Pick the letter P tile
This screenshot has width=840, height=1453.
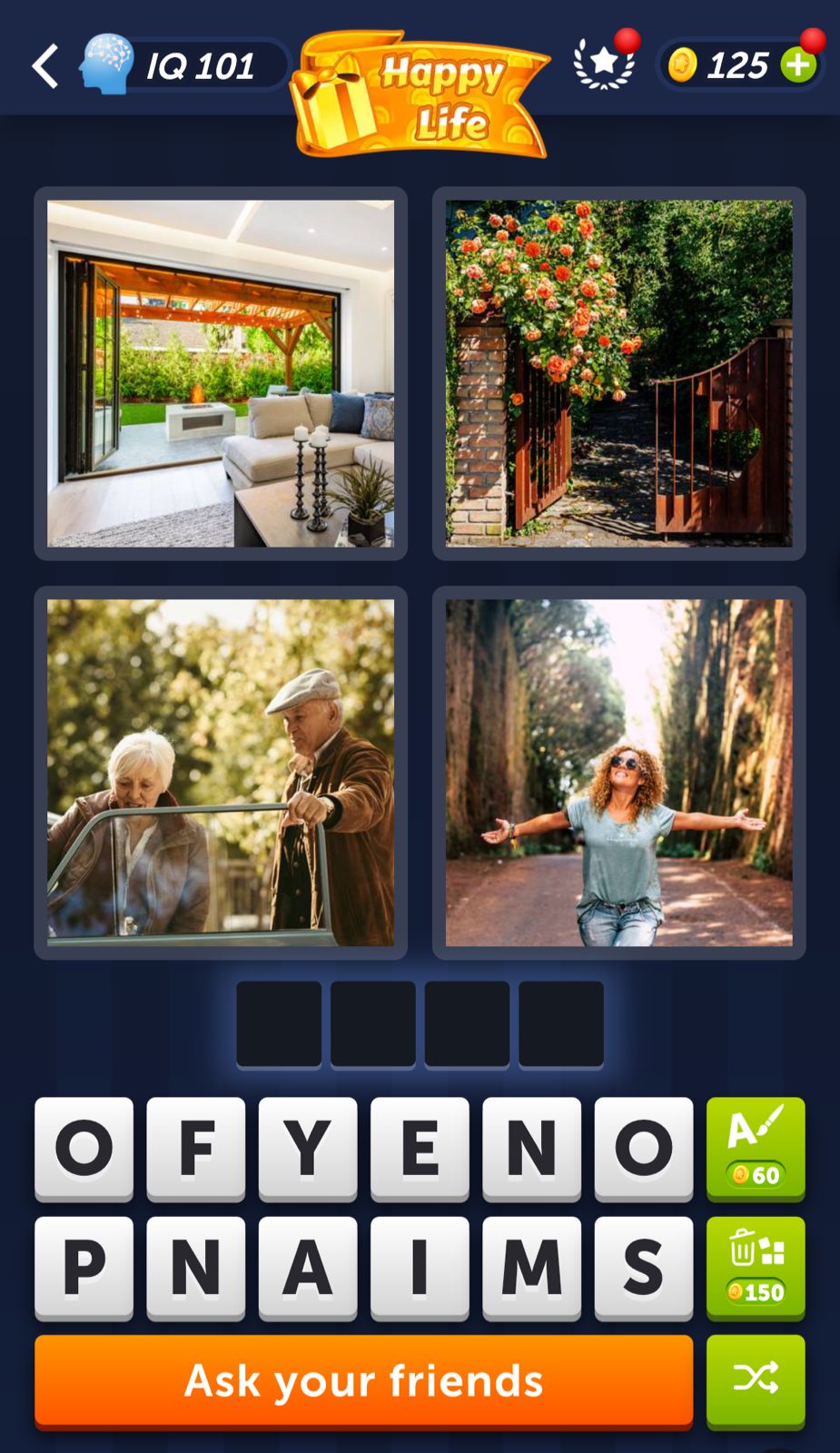point(84,1267)
